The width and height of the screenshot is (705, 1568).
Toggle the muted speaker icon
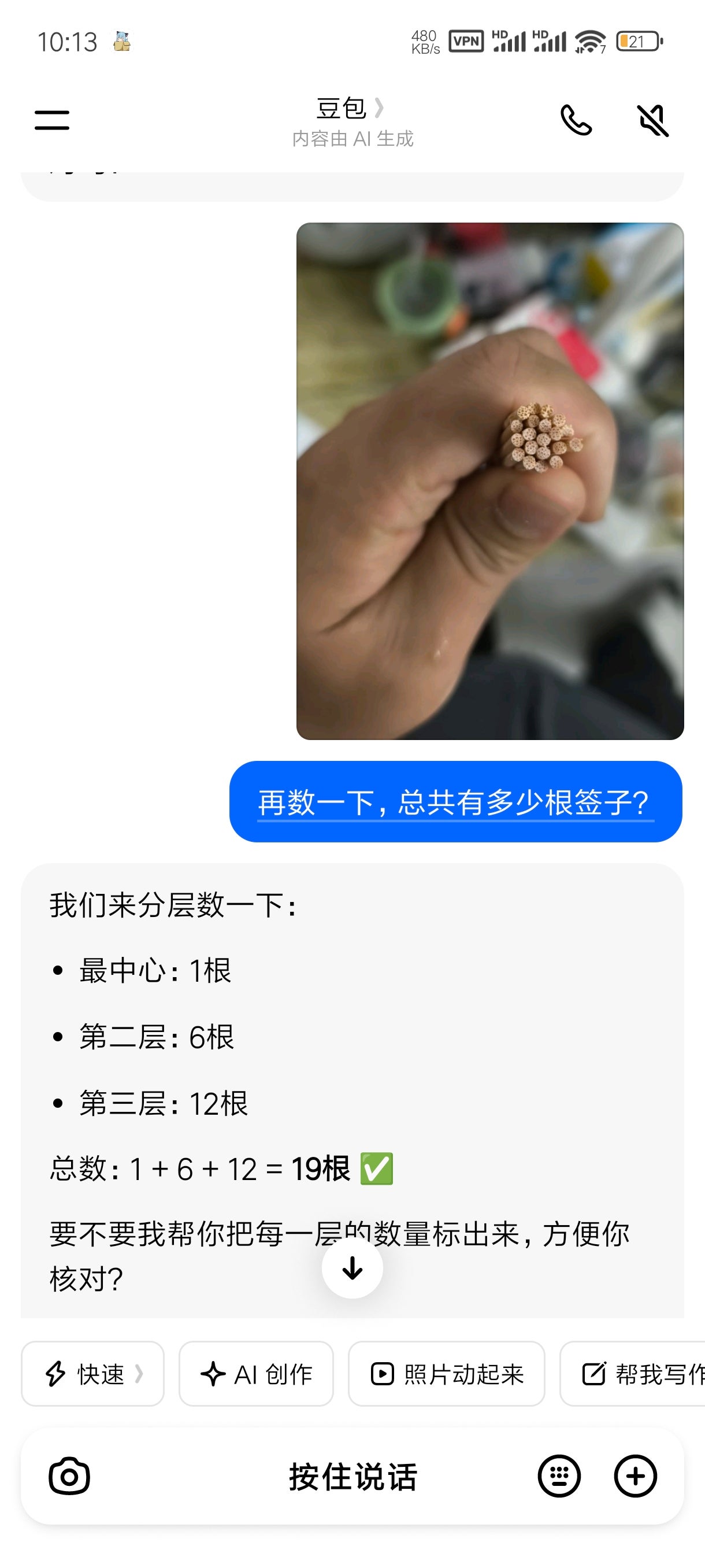coord(652,120)
